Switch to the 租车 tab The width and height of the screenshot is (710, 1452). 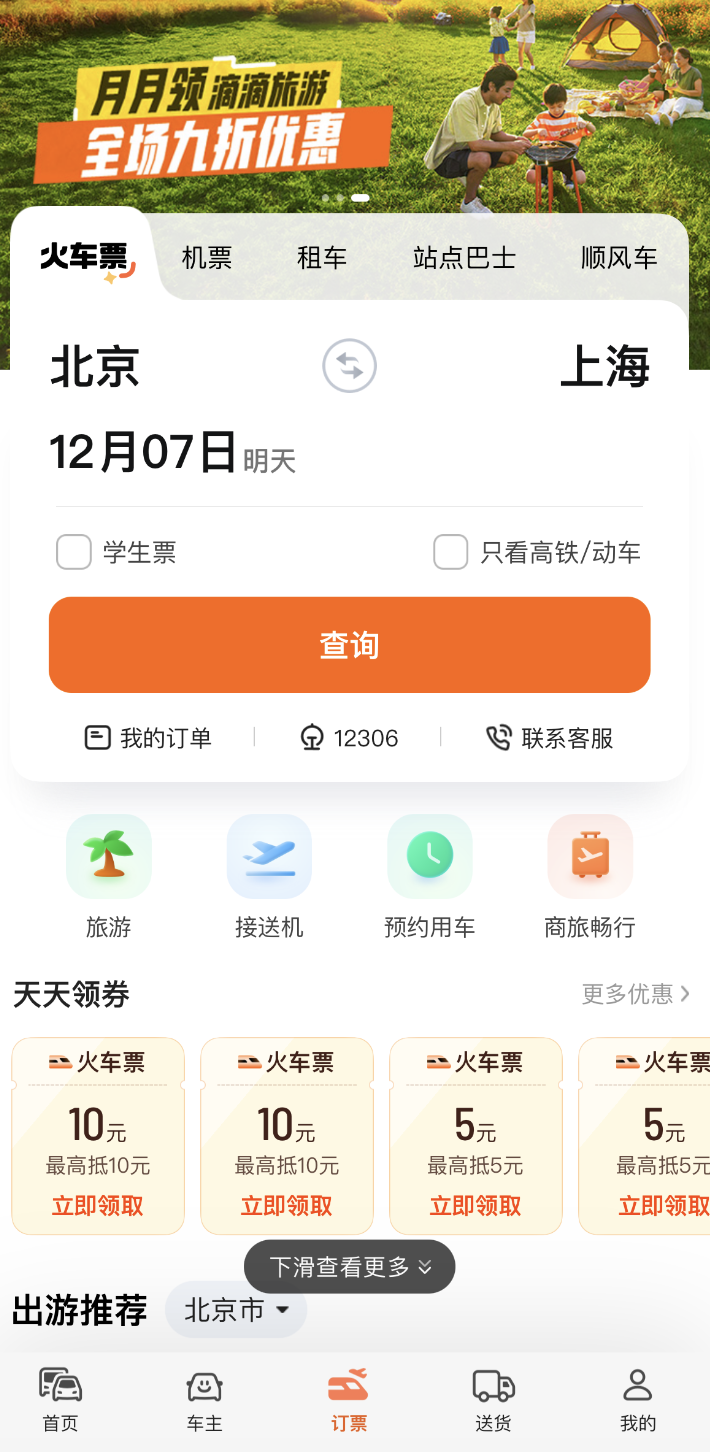pos(322,258)
